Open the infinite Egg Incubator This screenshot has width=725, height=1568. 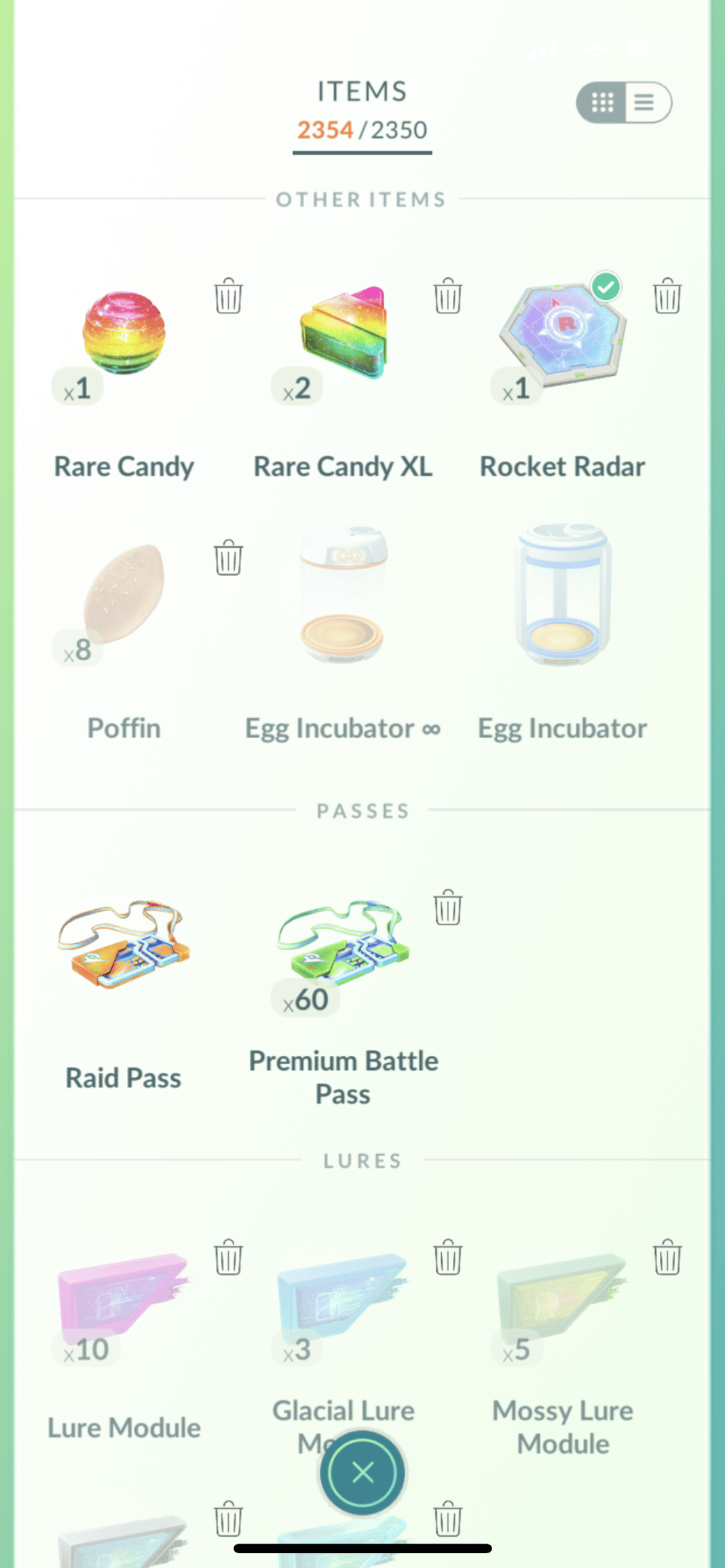coord(343,597)
